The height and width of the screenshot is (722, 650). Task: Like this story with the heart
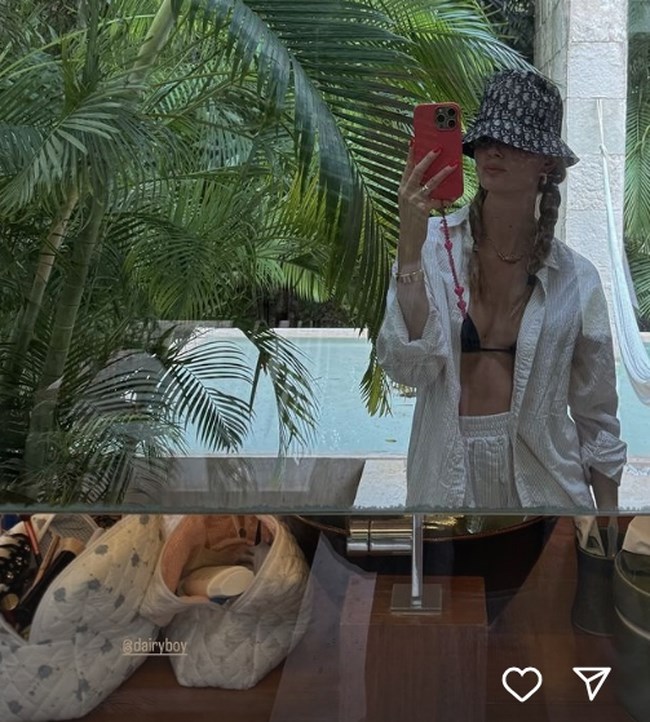(x=521, y=684)
